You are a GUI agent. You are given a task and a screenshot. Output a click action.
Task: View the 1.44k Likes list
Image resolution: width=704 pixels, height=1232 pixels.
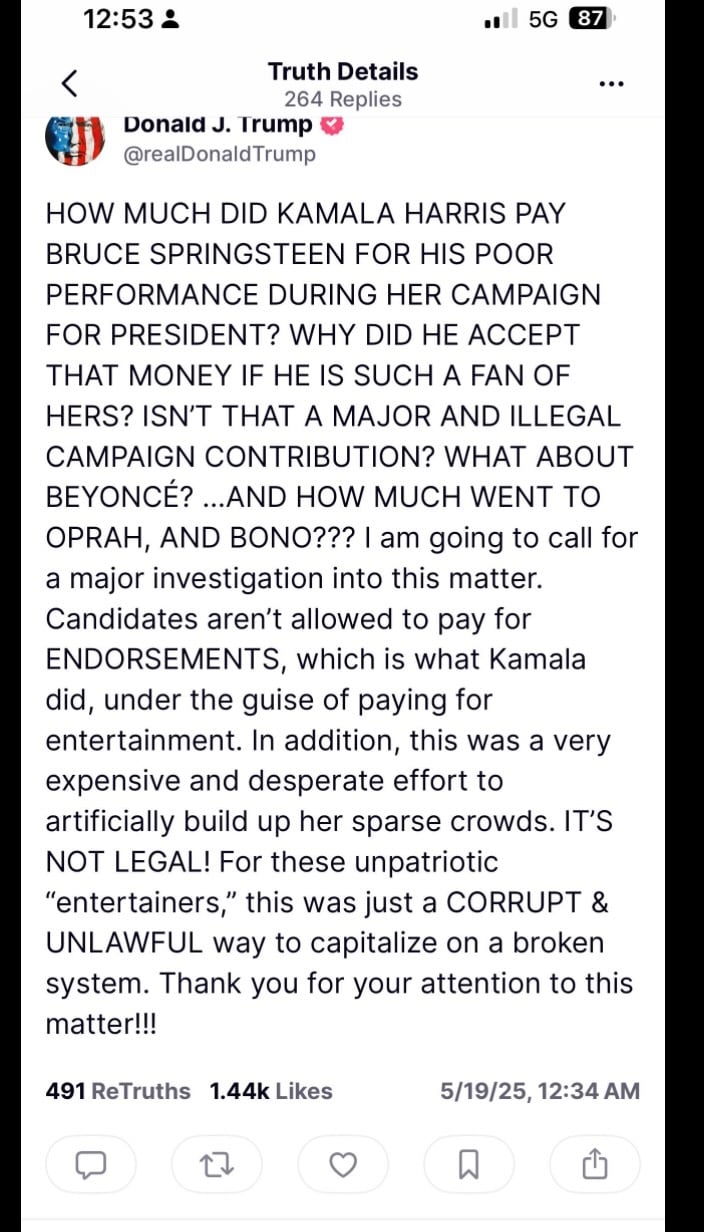point(271,1091)
